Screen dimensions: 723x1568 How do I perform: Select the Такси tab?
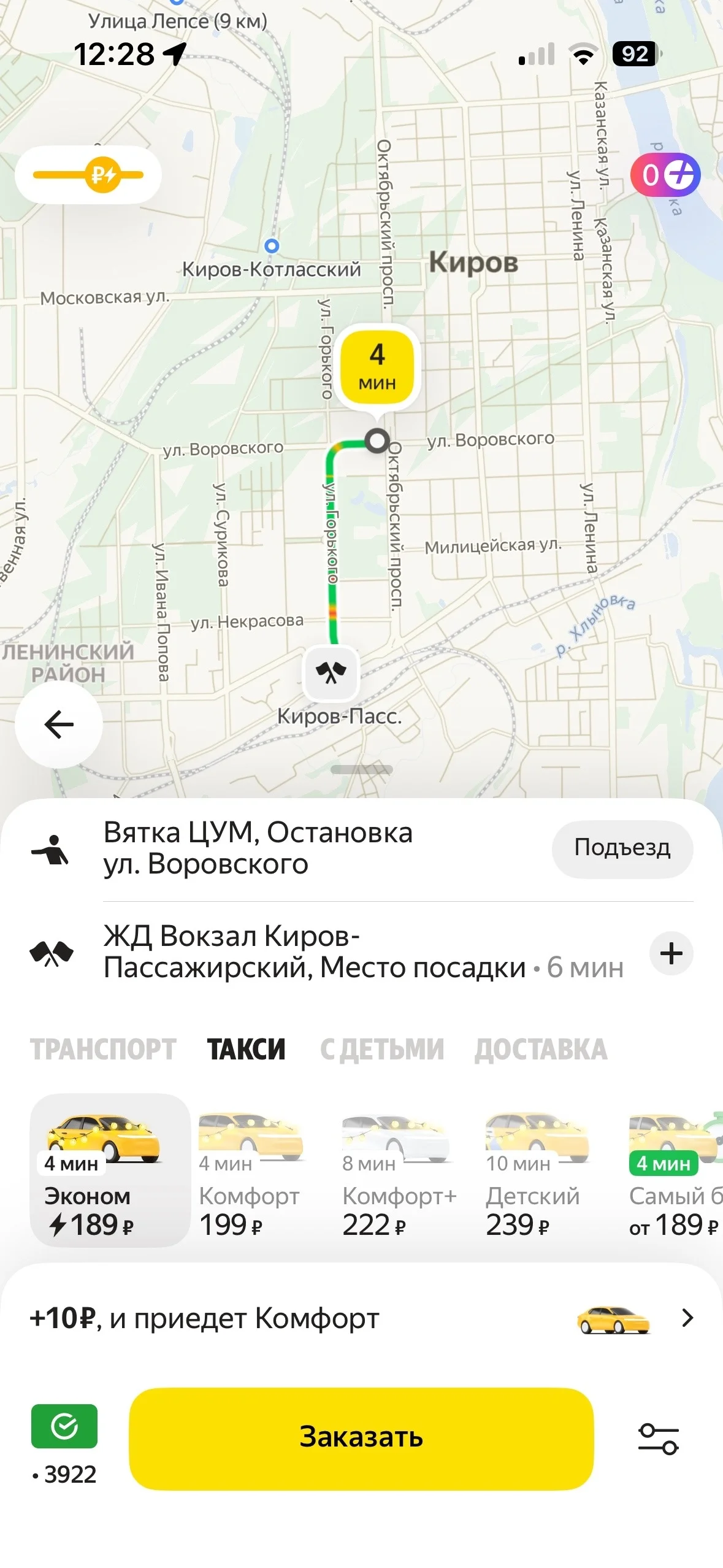pos(246,1050)
